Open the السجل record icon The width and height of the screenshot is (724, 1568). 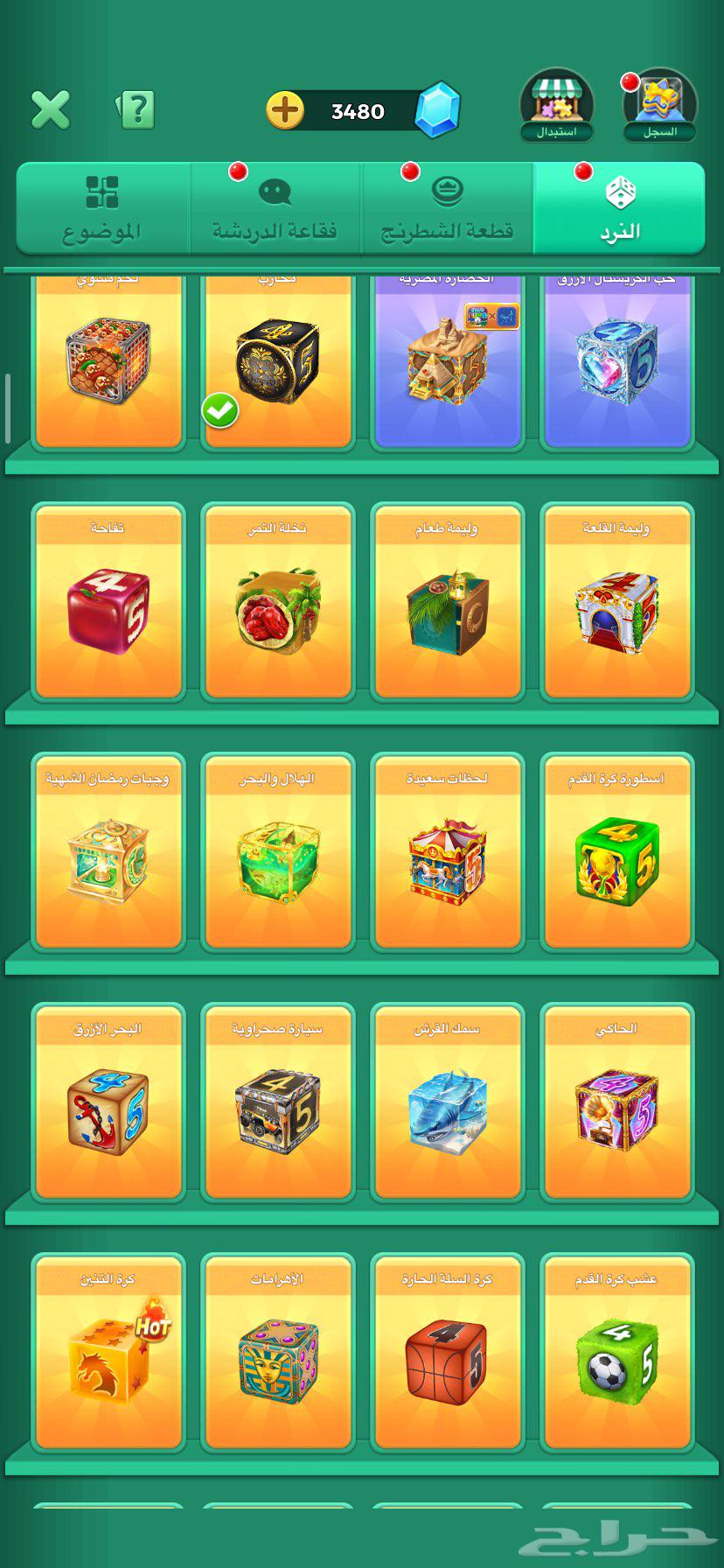(659, 106)
